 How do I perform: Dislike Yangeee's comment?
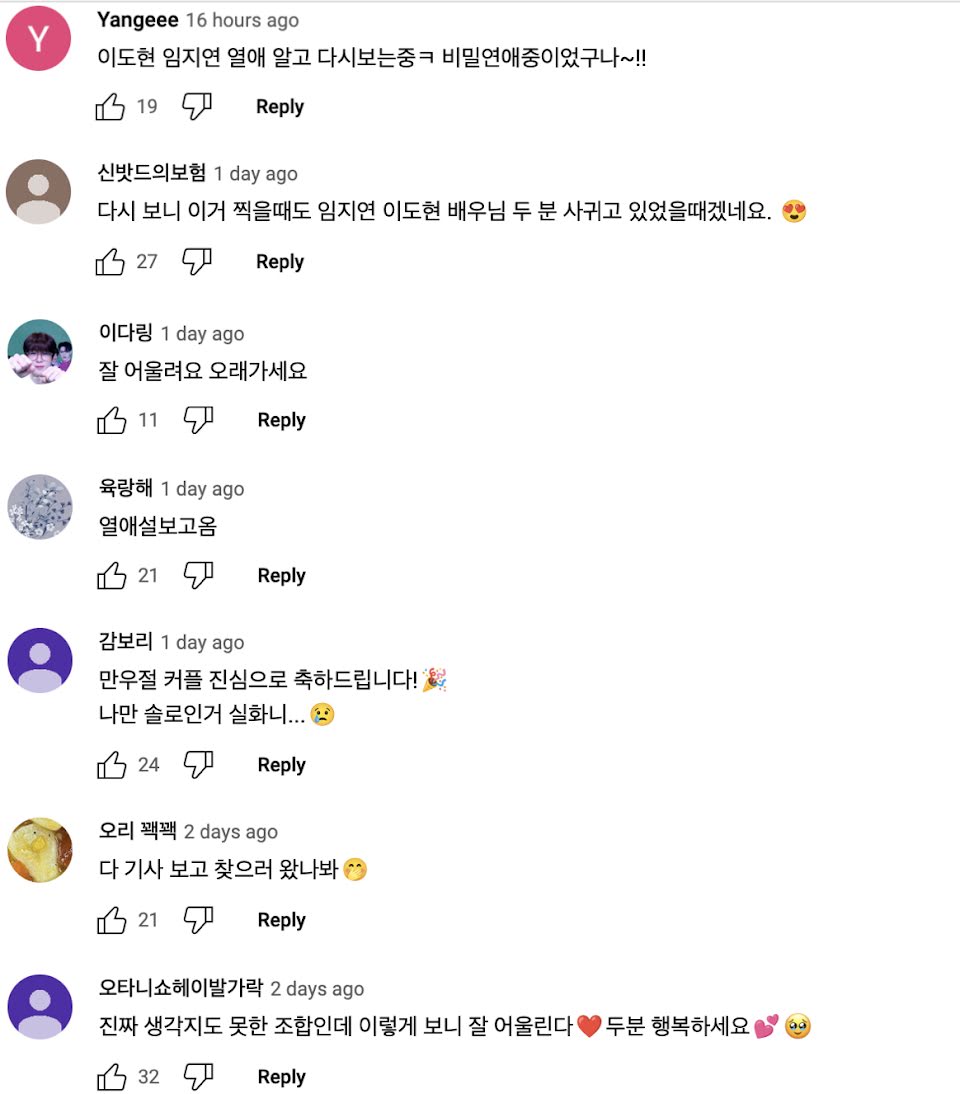coord(197,106)
